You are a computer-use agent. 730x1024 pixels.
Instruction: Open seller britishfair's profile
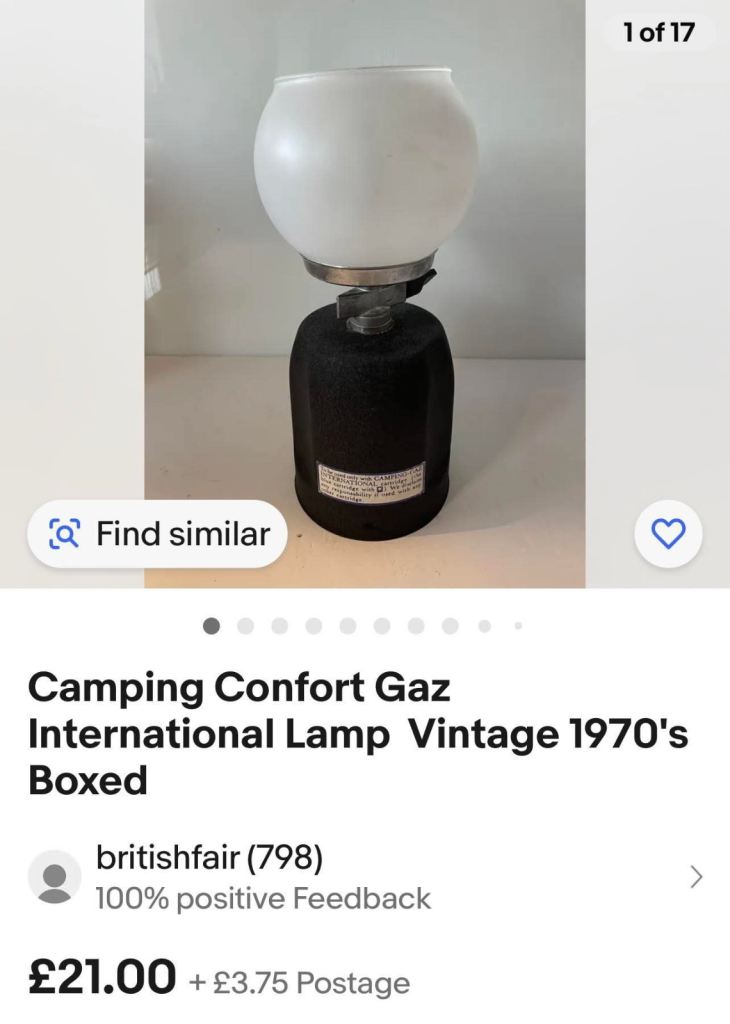365,877
